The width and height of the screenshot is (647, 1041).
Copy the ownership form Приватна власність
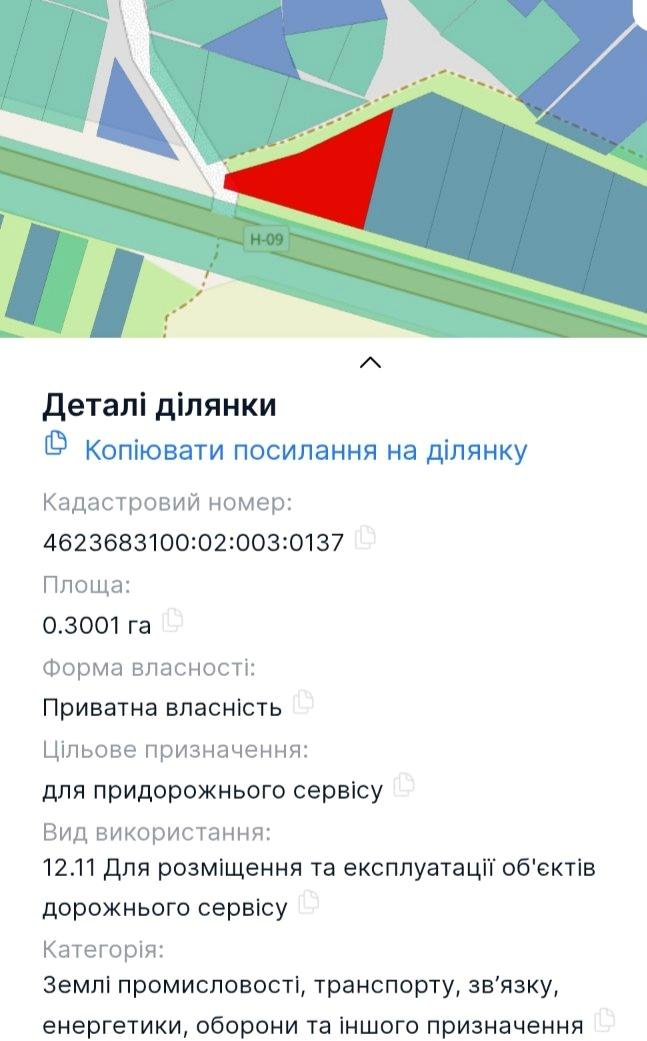tap(303, 704)
